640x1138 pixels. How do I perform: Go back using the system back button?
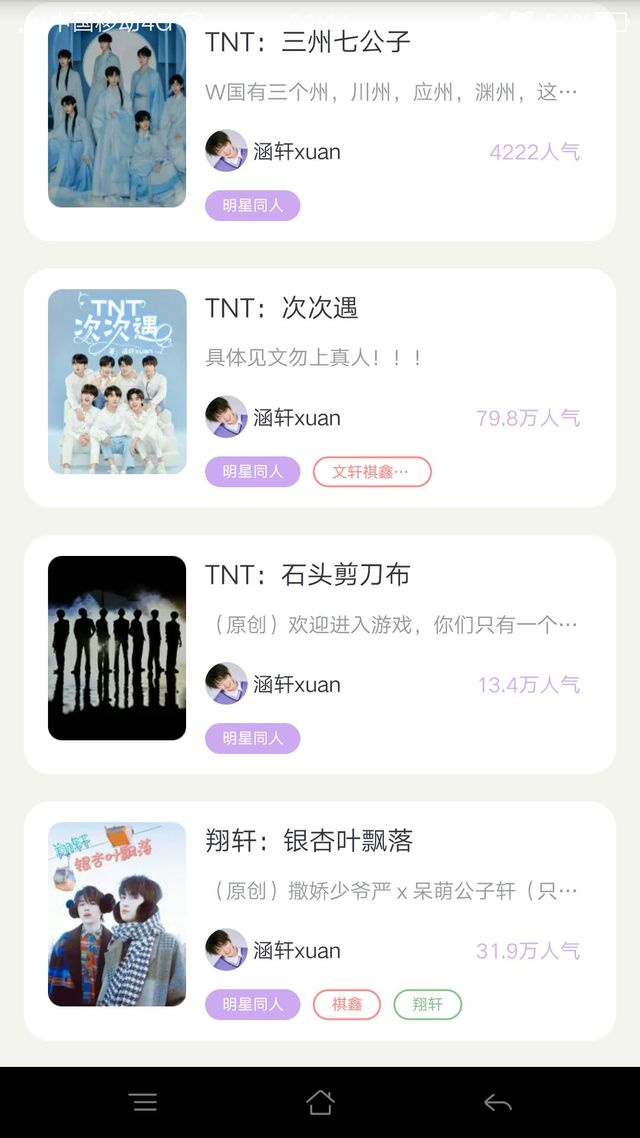(x=497, y=1102)
